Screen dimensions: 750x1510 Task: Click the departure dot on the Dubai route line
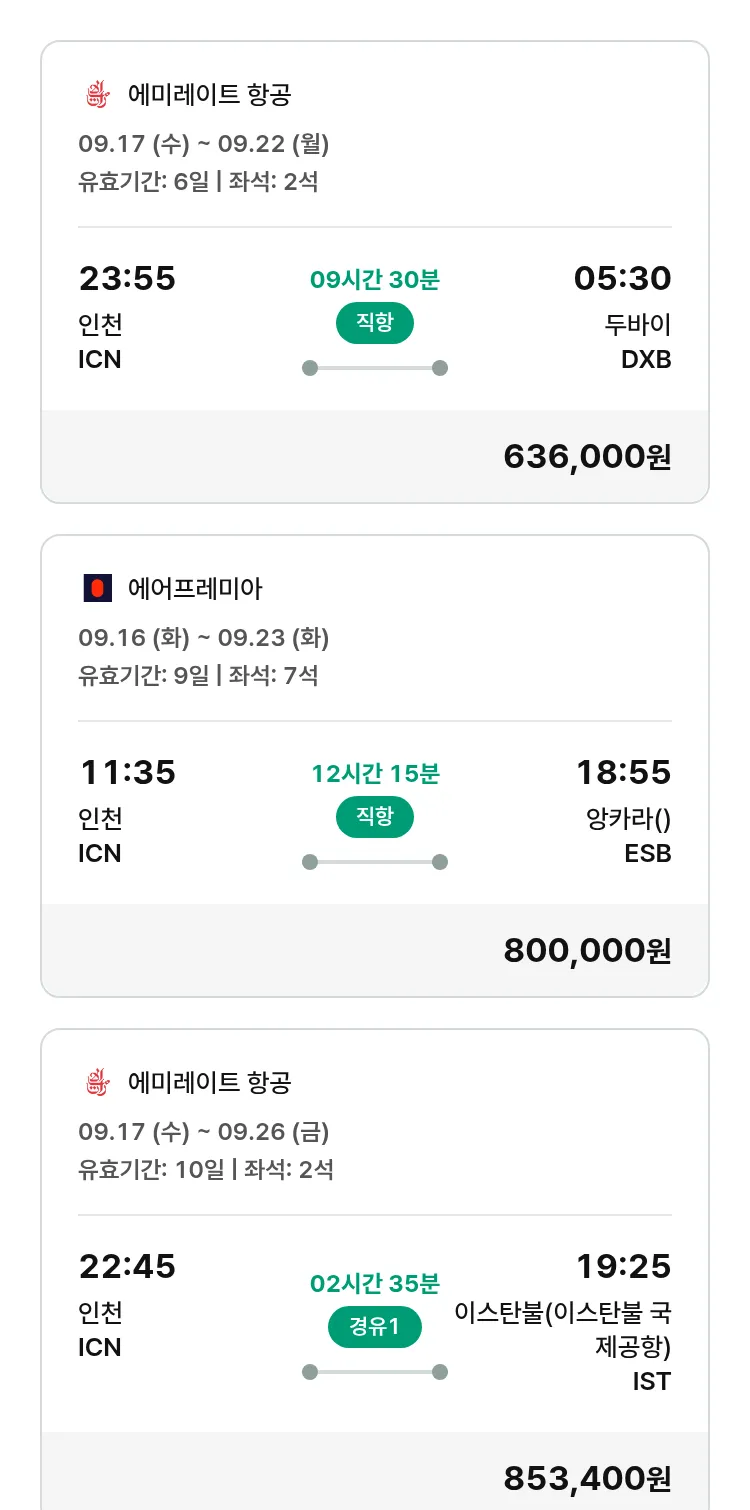309,367
